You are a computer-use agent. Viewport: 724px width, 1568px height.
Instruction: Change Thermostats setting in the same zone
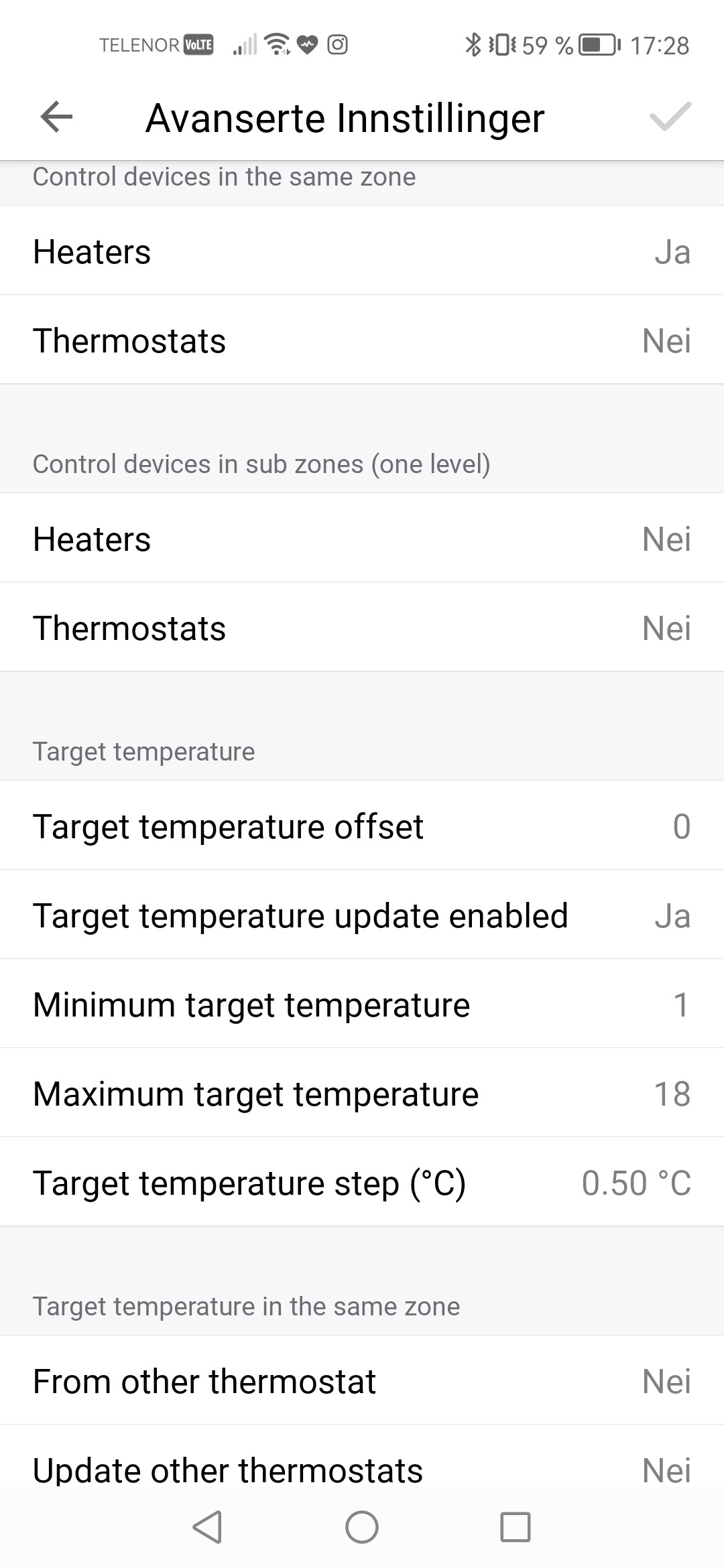tap(362, 340)
